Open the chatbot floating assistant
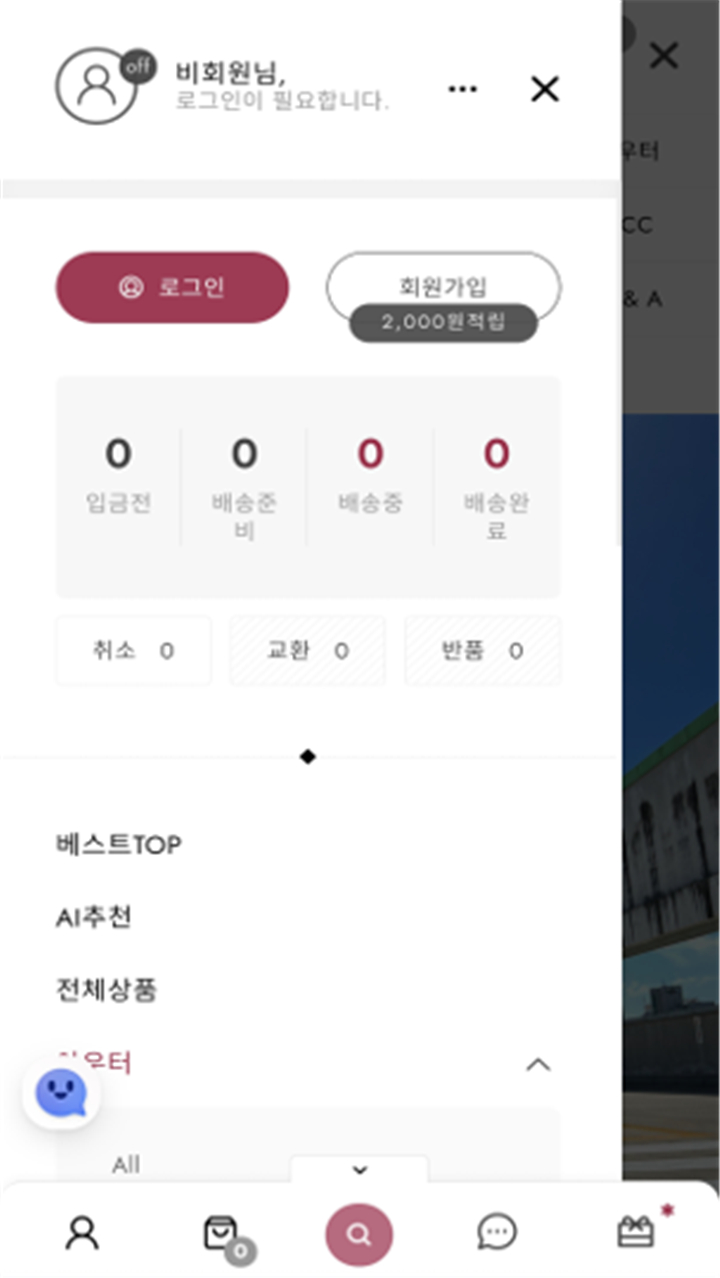720x1278 pixels. pyautogui.click(x=61, y=1096)
